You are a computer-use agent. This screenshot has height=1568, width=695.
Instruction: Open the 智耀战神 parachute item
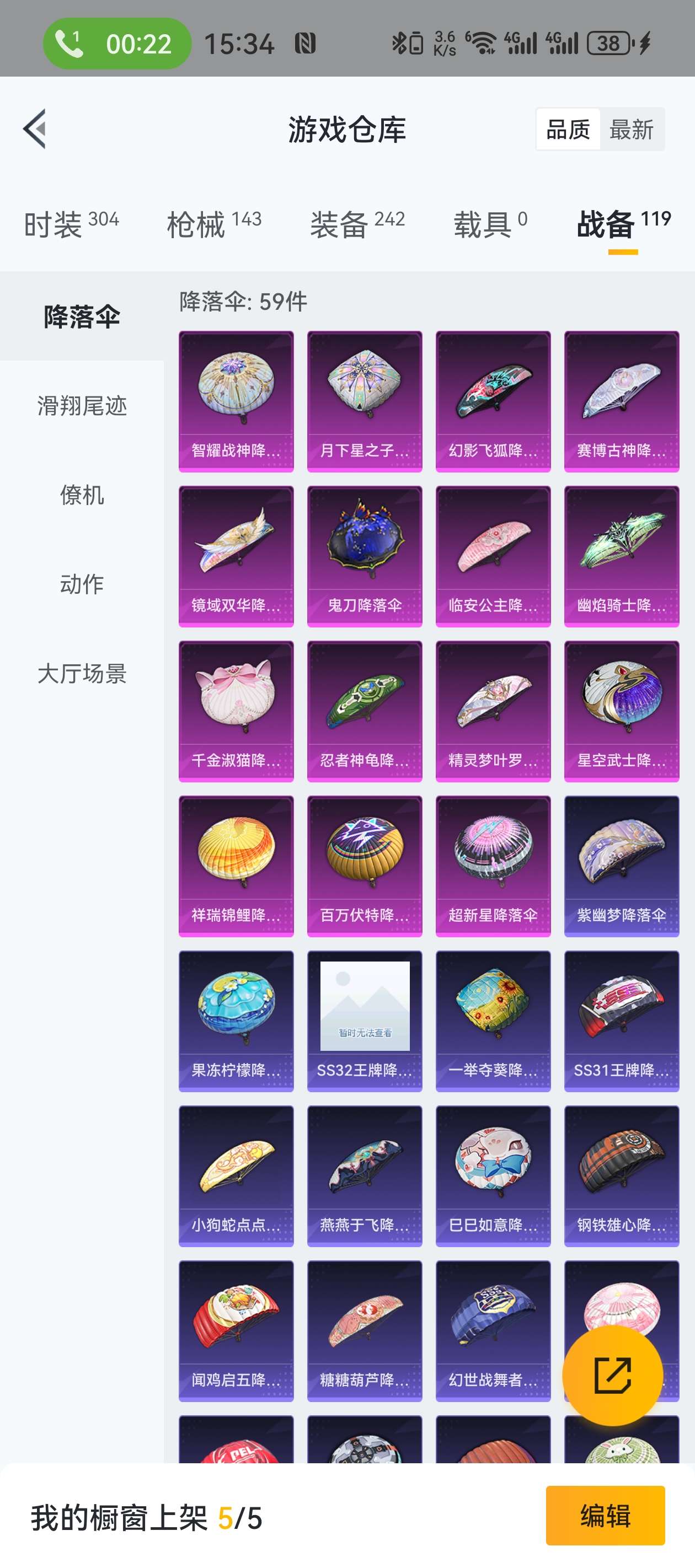click(x=236, y=401)
